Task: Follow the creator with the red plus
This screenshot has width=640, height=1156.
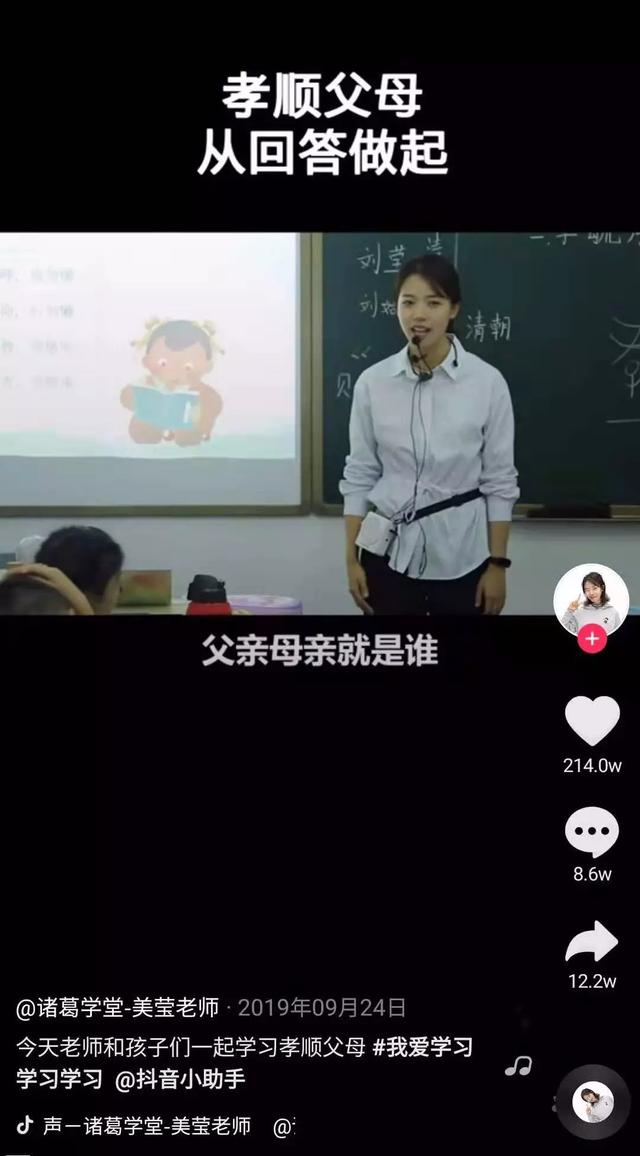Action: click(593, 638)
